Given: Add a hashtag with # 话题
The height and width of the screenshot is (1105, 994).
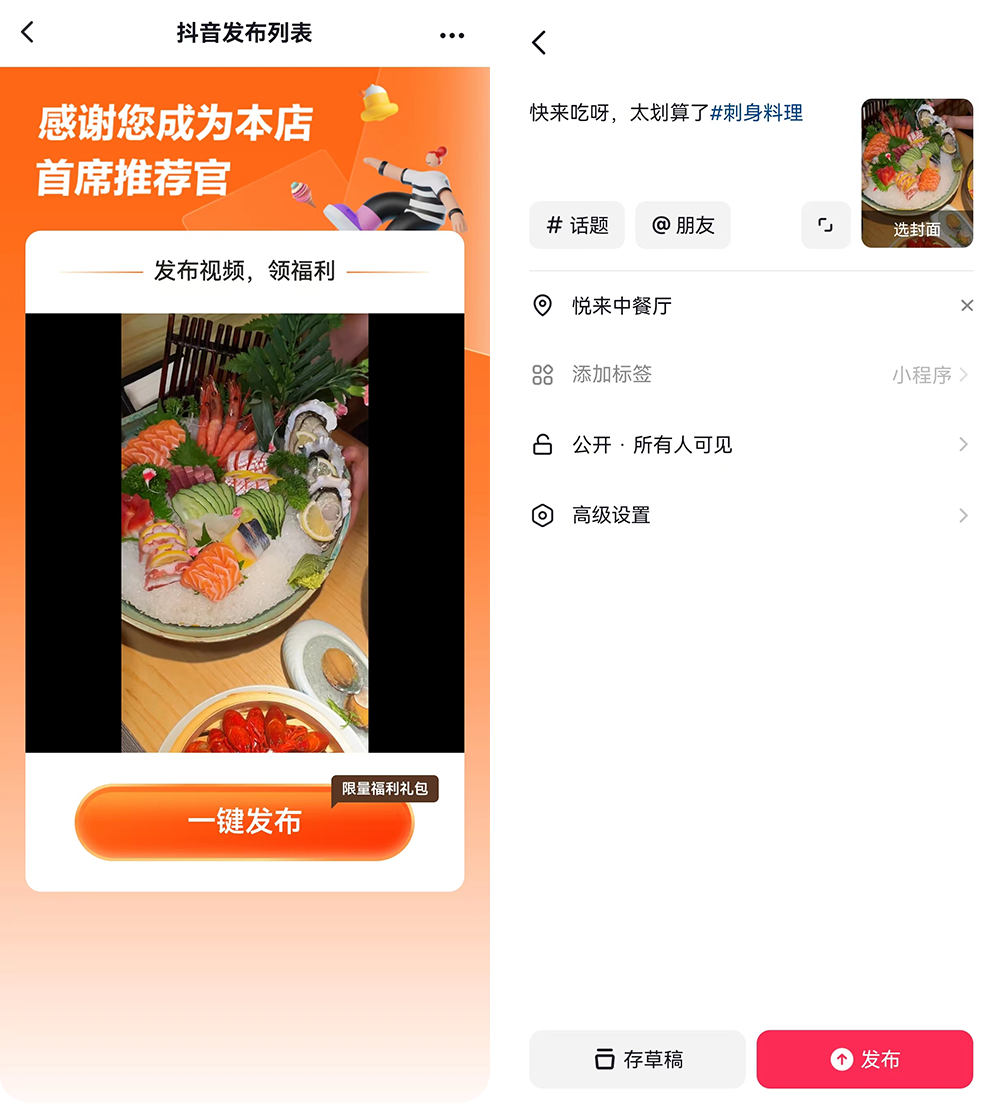Looking at the screenshot, I should coord(577,226).
